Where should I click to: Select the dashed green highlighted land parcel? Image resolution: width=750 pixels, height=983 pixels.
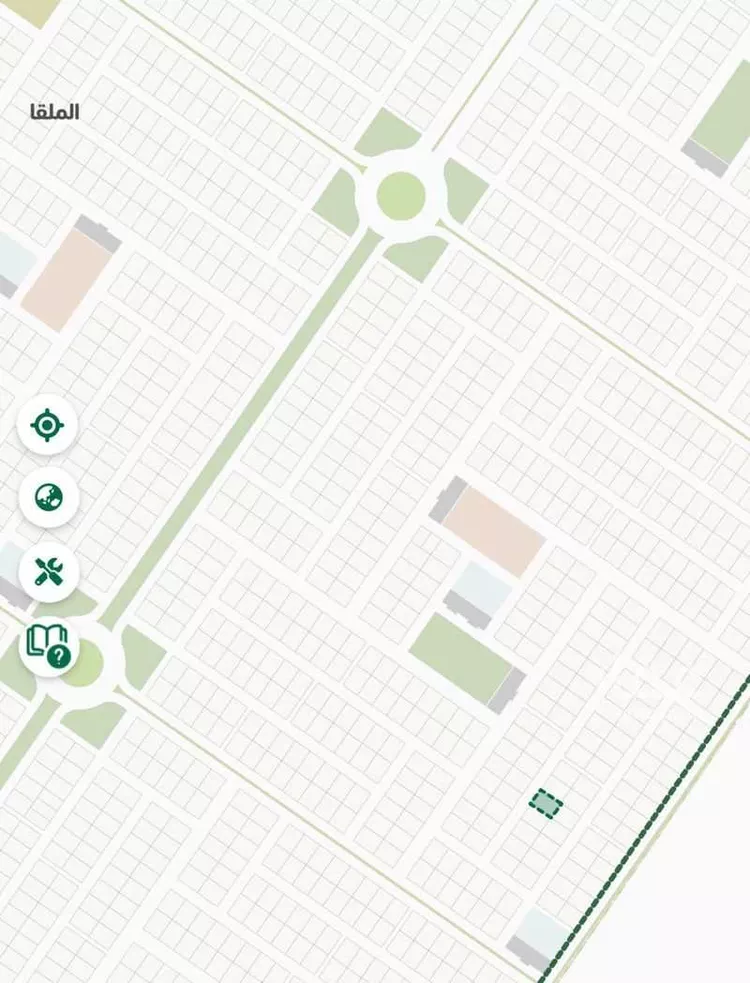[x=546, y=804]
